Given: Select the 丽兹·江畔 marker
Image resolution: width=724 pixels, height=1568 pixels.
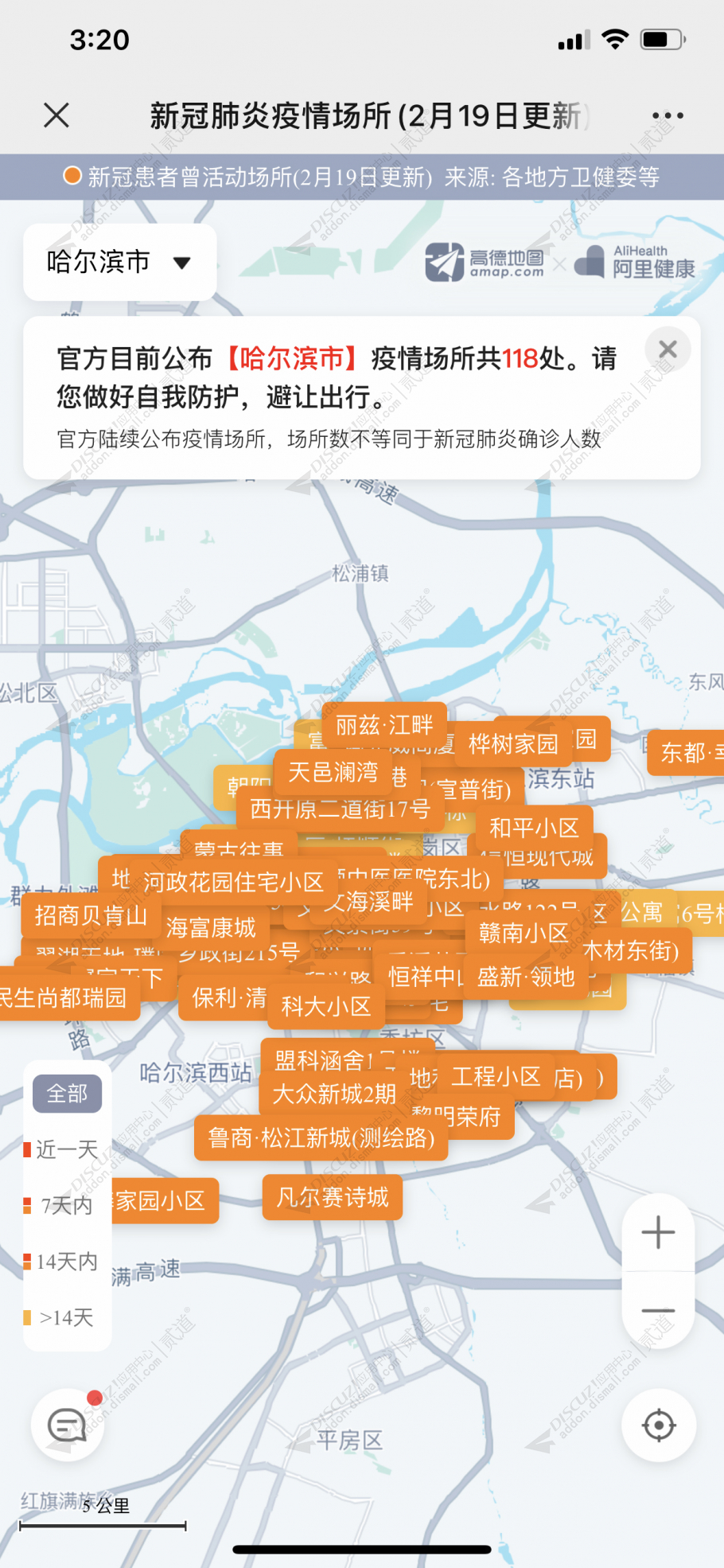Looking at the screenshot, I should (x=384, y=725).
